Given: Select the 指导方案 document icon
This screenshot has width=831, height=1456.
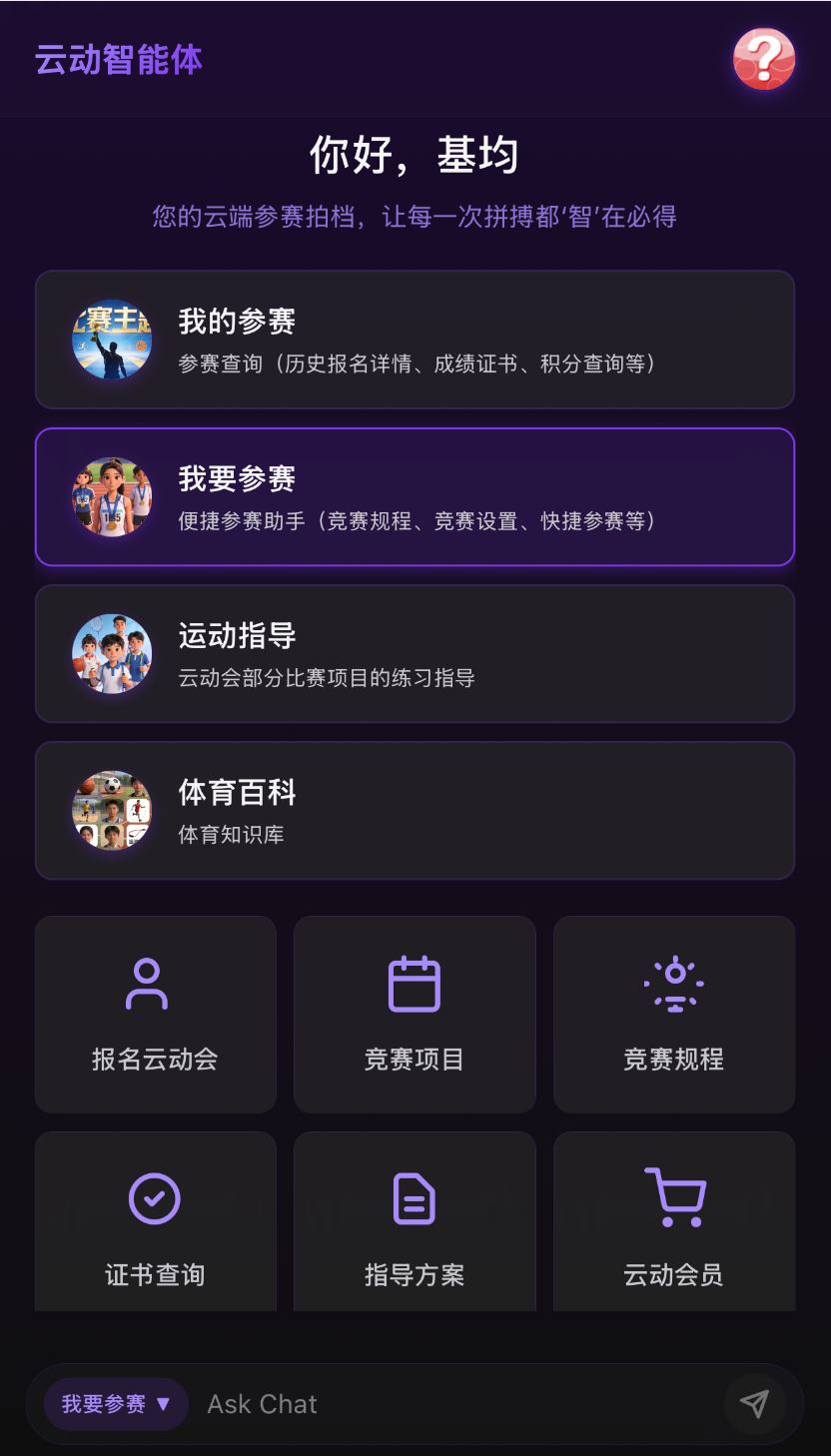Looking at the screenshot, I should [x=415, y=1198].
